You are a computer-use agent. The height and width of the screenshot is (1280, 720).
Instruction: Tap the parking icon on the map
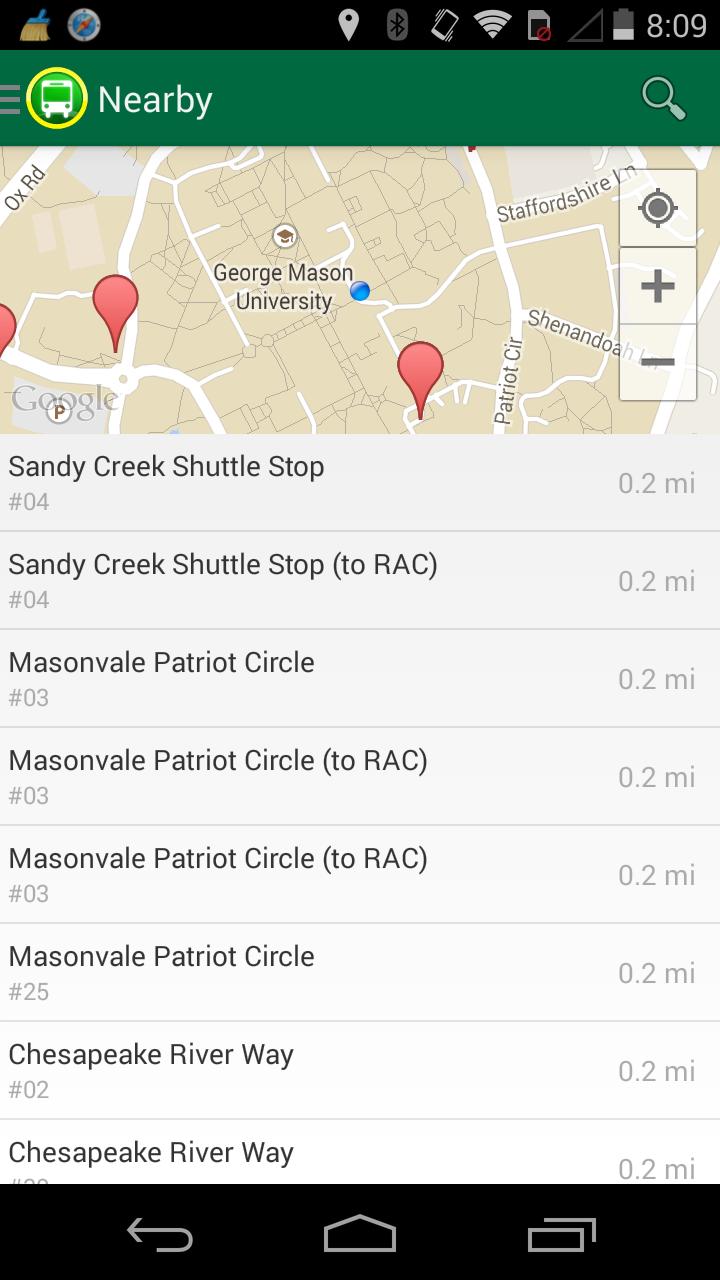(x=58, y=409)
